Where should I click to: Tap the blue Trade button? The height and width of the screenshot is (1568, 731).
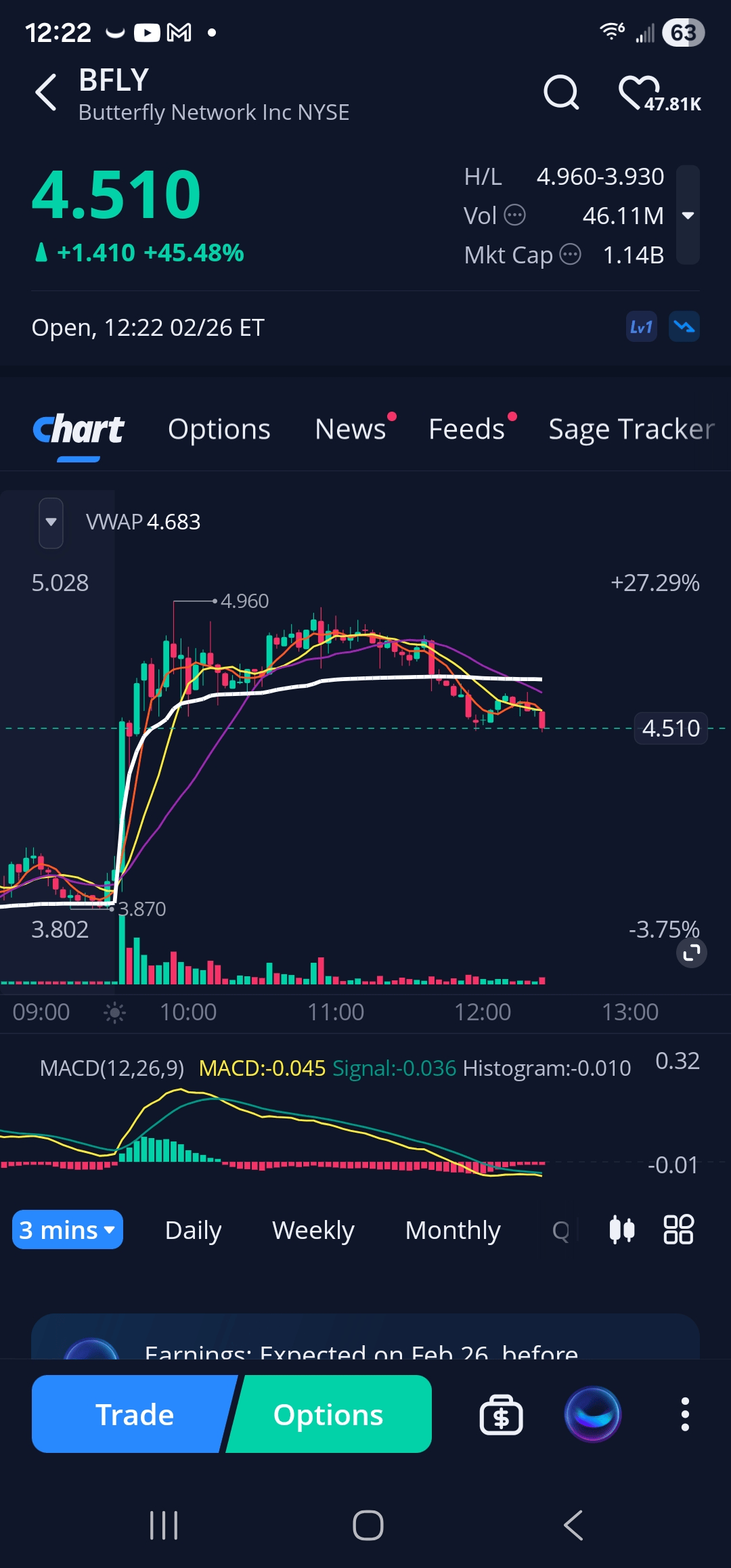click(134, 1414)
